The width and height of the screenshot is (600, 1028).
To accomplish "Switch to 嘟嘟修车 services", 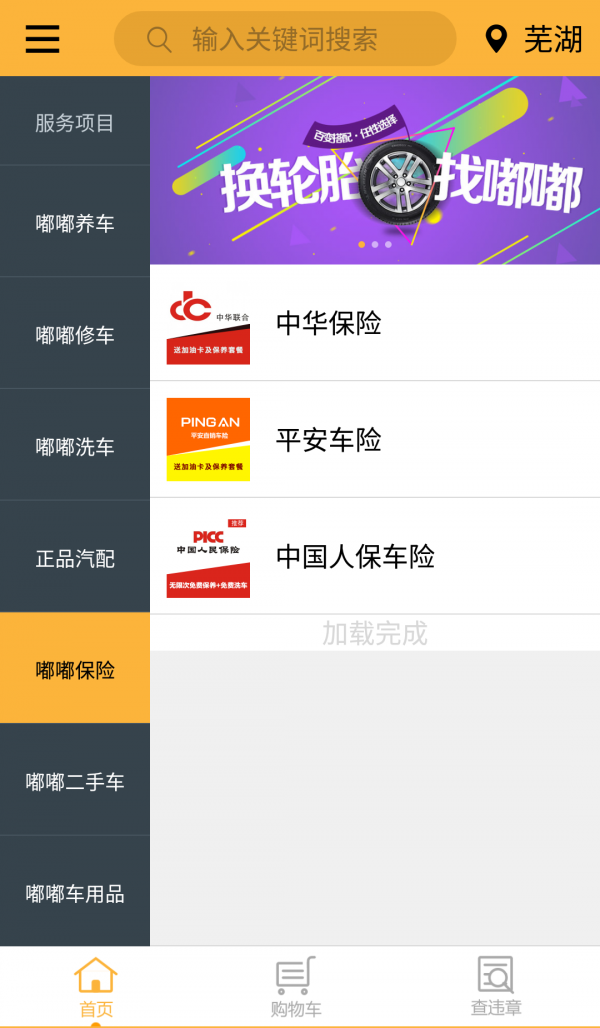I will pos(75,335).
